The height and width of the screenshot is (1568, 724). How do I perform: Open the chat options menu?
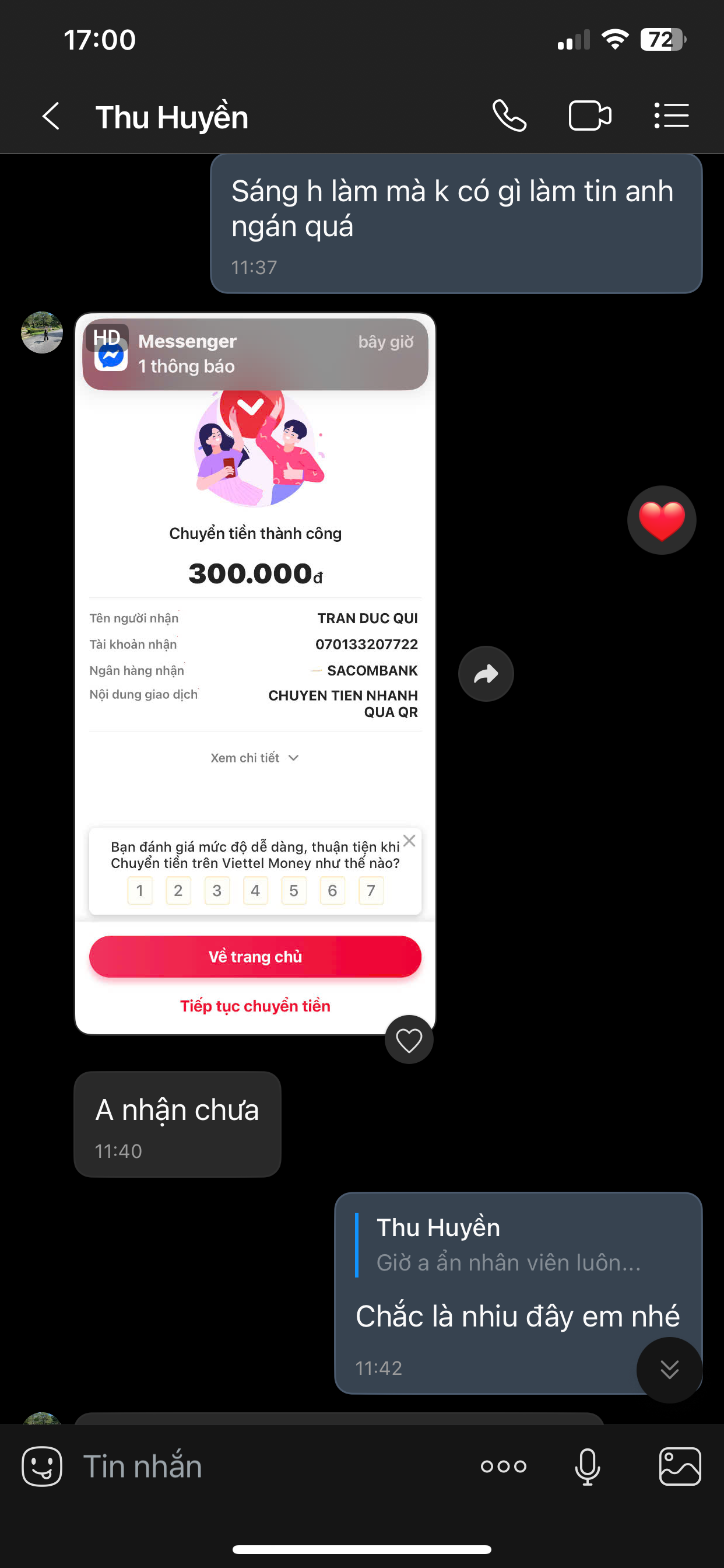click(671, 116)
